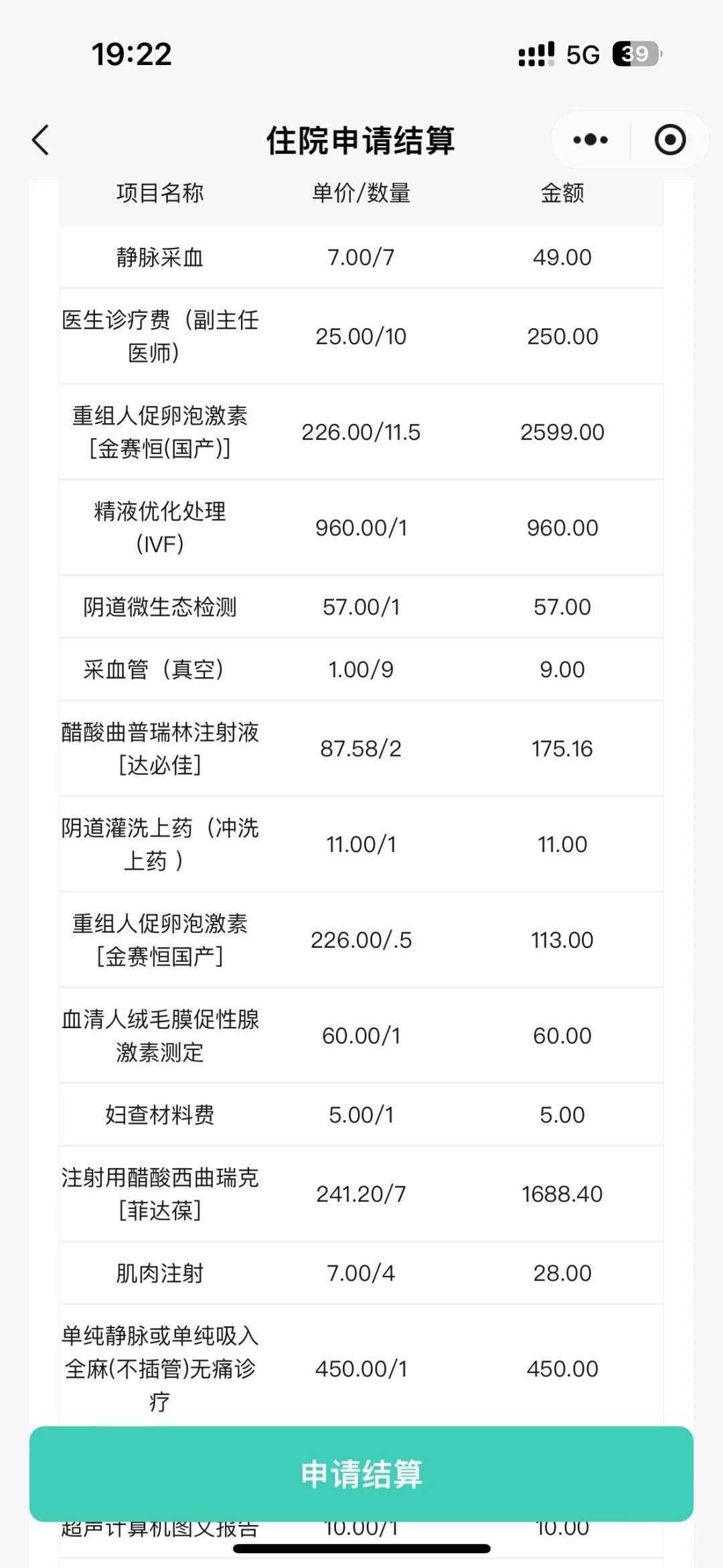Tap the 2599.00 amount cell
The height and width of the screenshot is (1568, 723).
point(563,432)
